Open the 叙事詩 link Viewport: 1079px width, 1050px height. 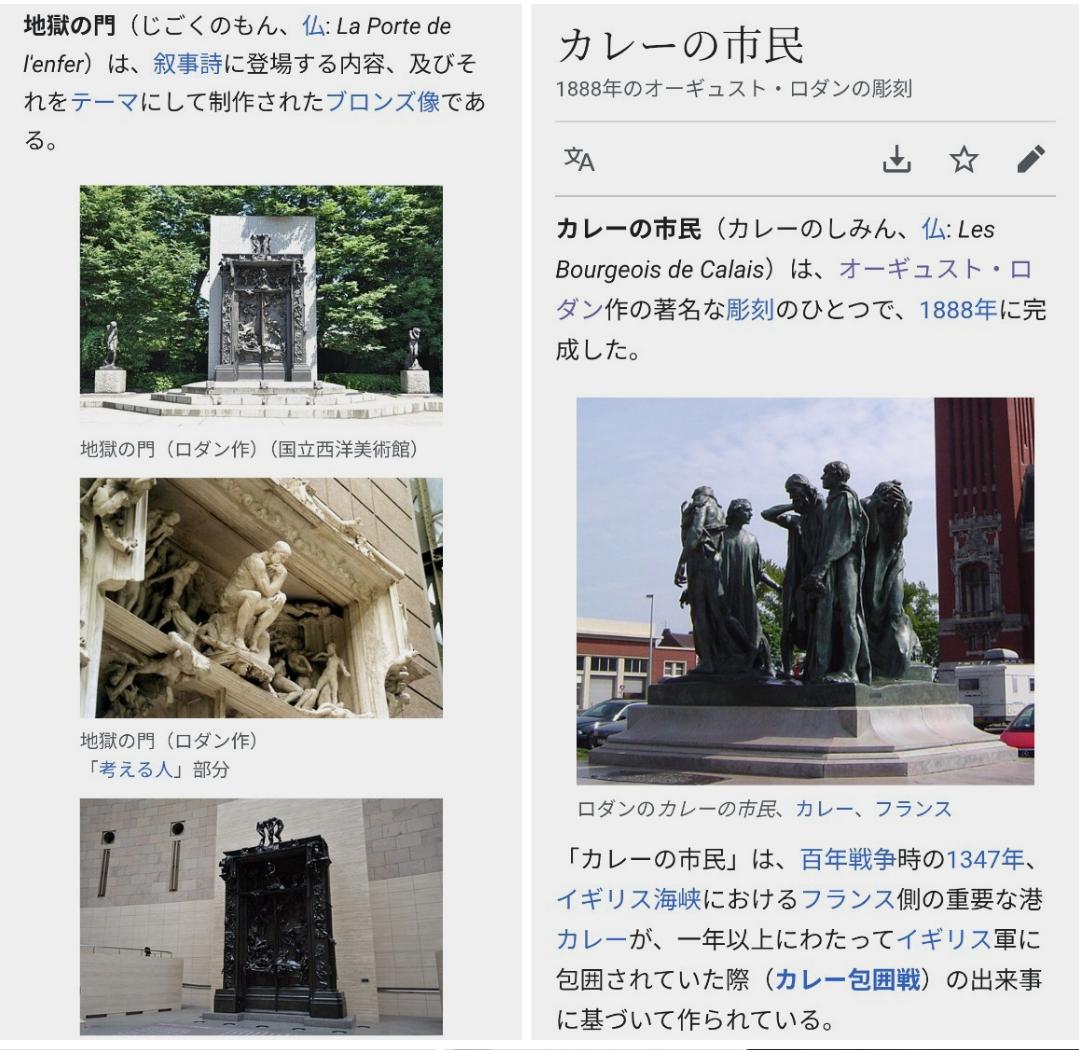(x=183, y=65)
